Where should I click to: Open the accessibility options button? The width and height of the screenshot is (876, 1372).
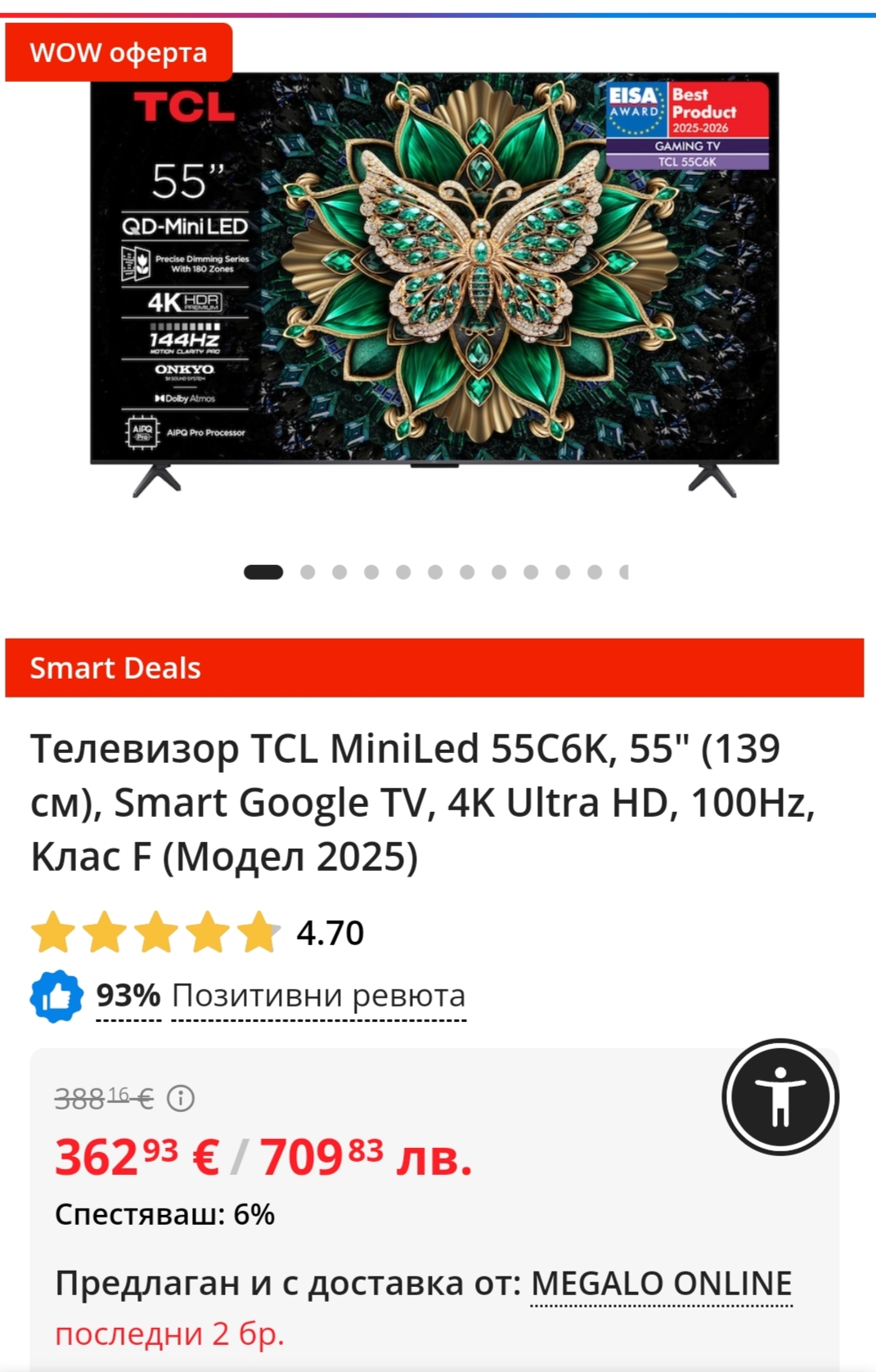pos(780,1096)
